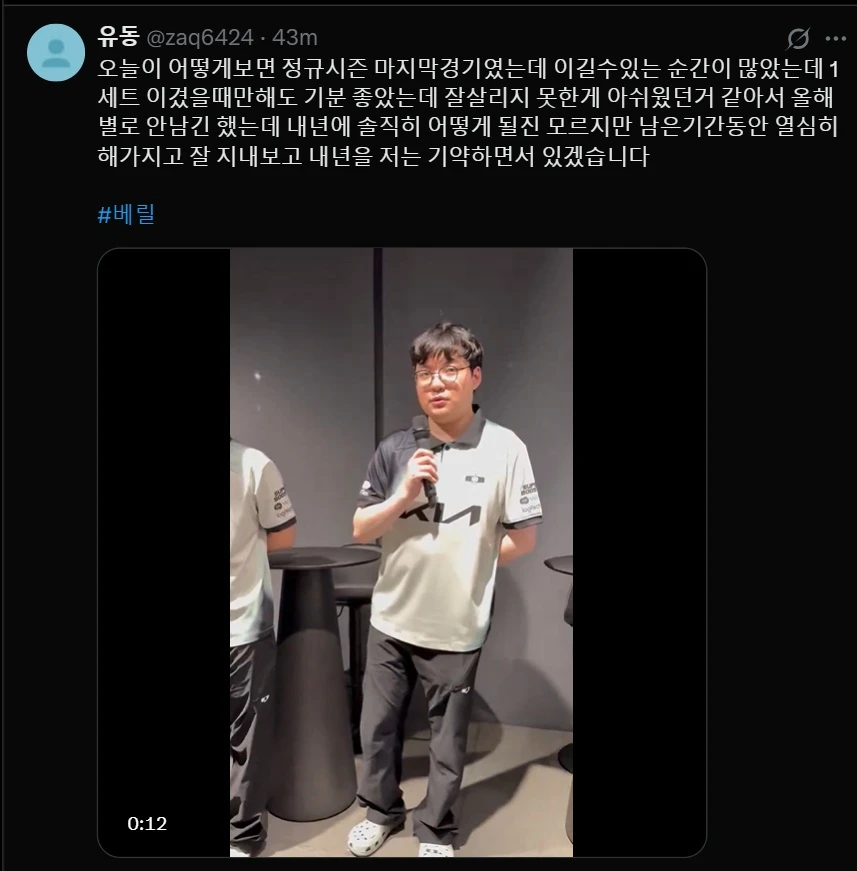Visit the @zaq6424 handle
The height and width of the screenshot is (871, 857).
[x=203, y=38]
